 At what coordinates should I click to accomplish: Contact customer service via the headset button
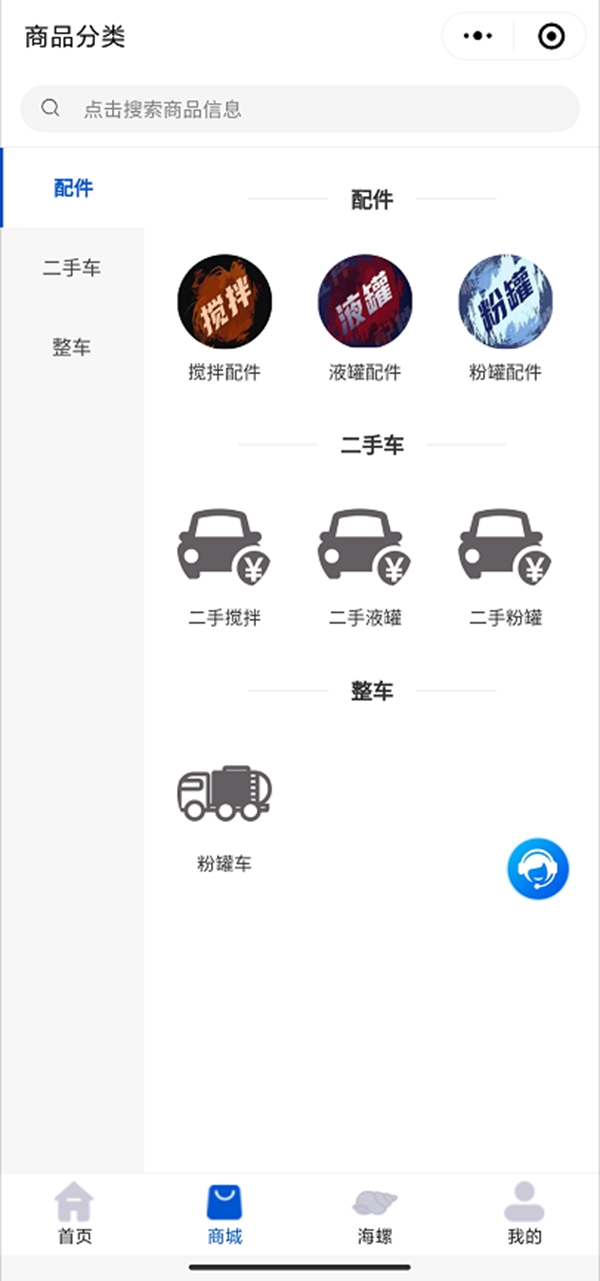[538, 869]
